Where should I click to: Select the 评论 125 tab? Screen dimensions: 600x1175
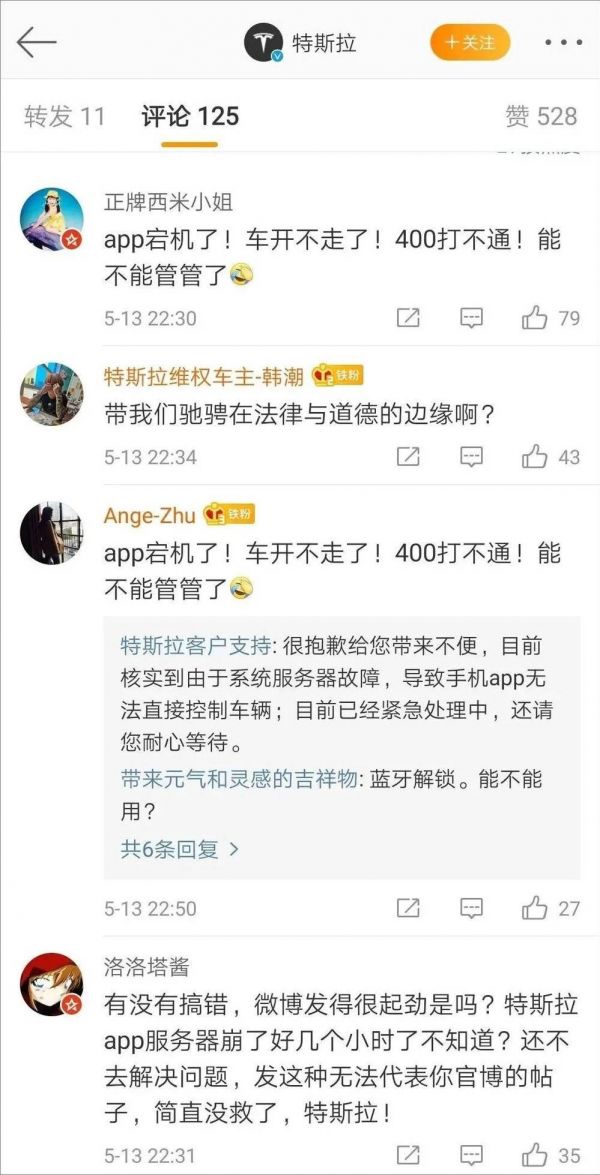190,116
